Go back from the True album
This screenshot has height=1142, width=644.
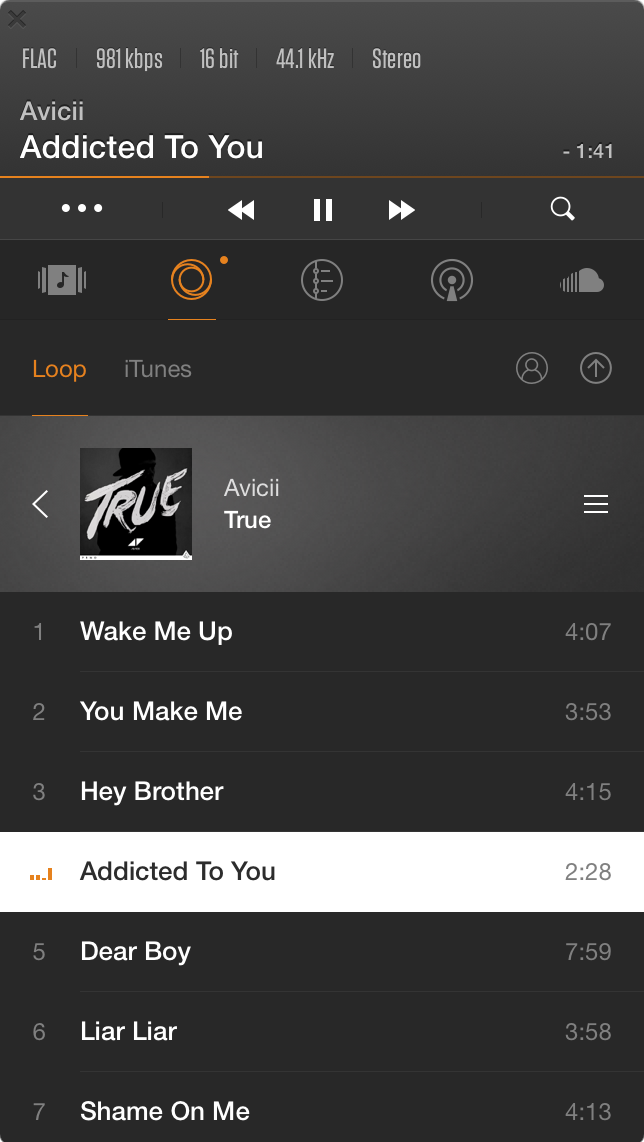(x=40, y=503)
